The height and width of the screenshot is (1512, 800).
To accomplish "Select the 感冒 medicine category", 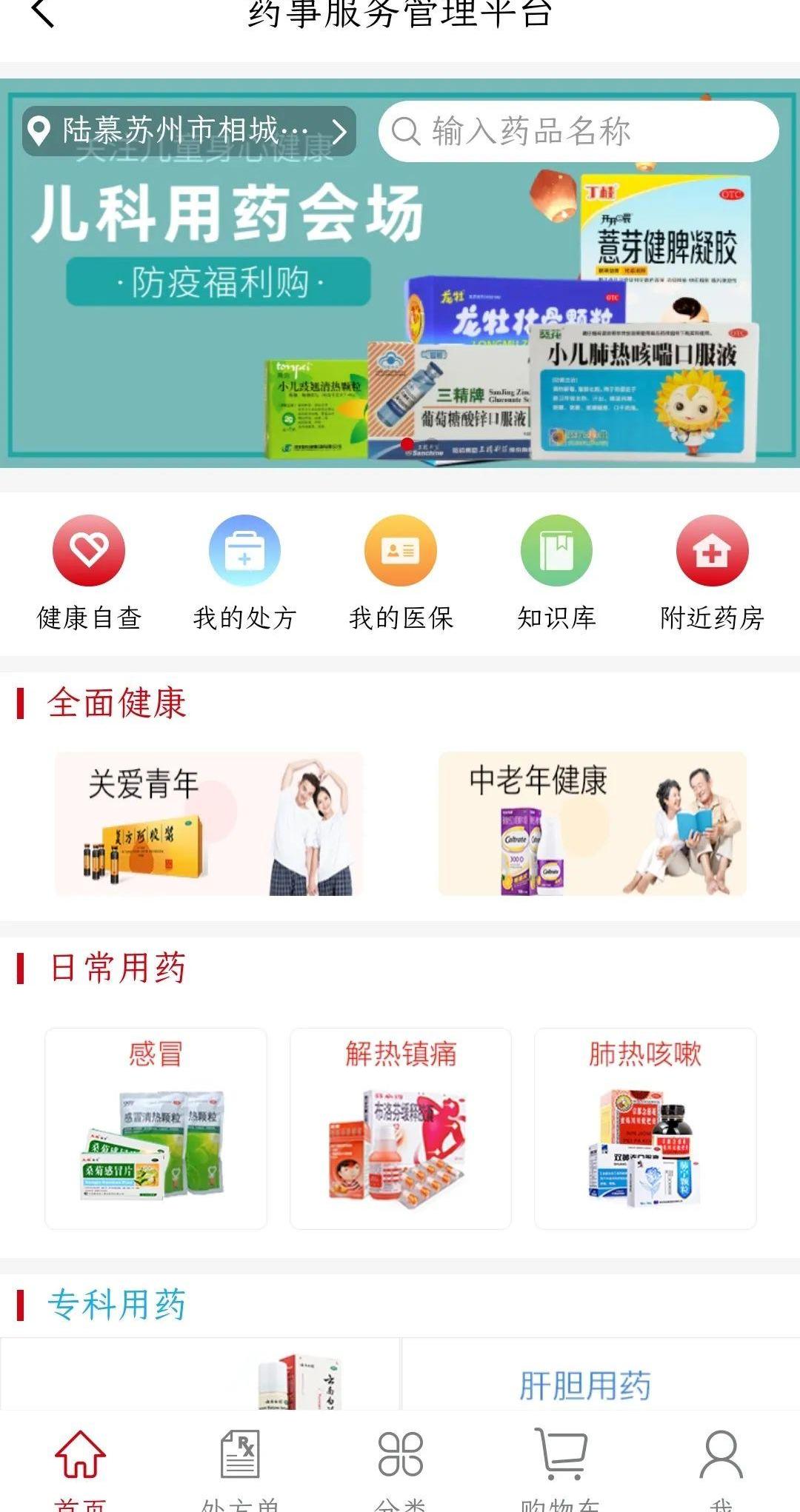I will click(x=156, y=1128).
